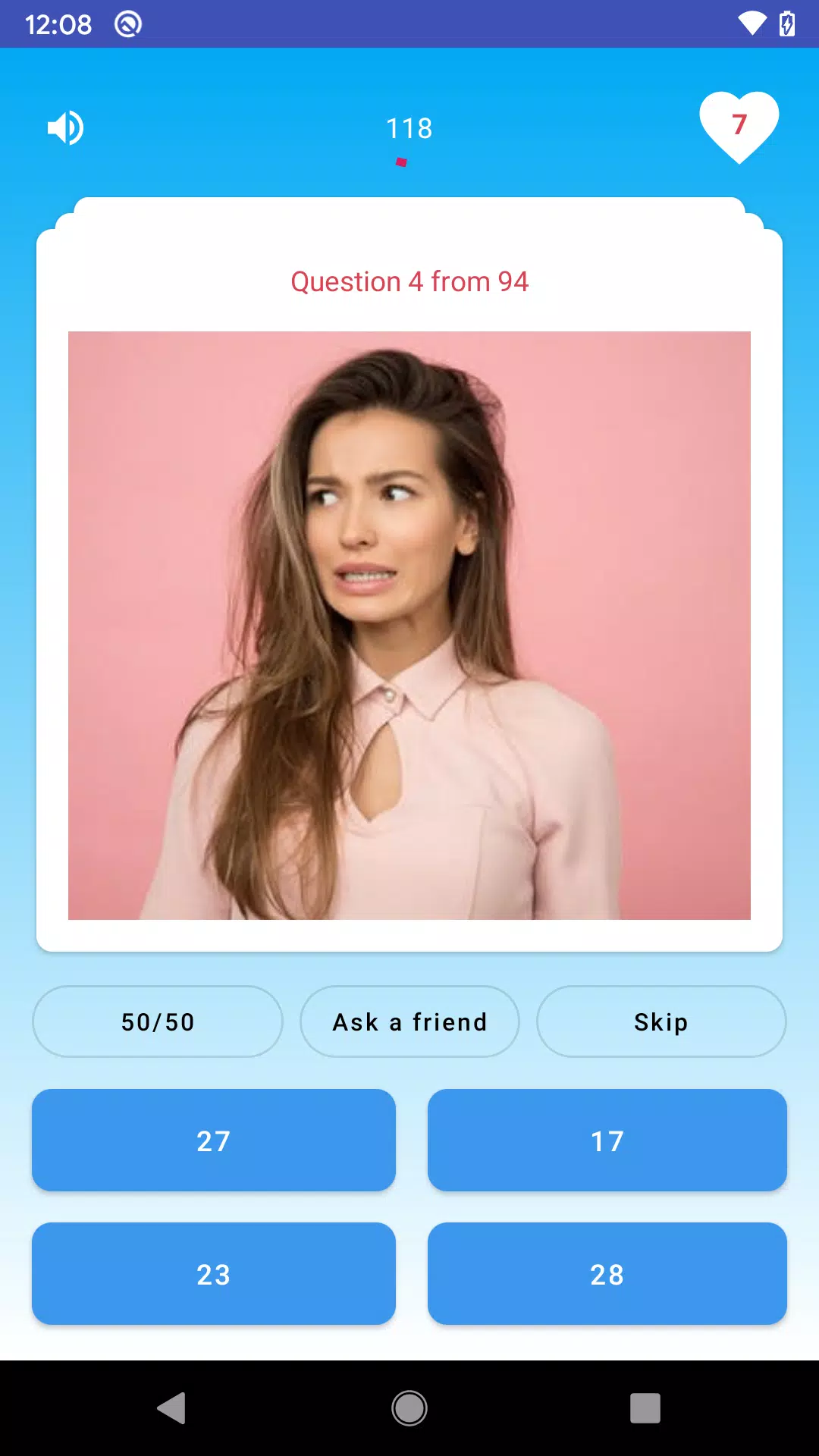Mute the game sound

(x=66, y=127)
